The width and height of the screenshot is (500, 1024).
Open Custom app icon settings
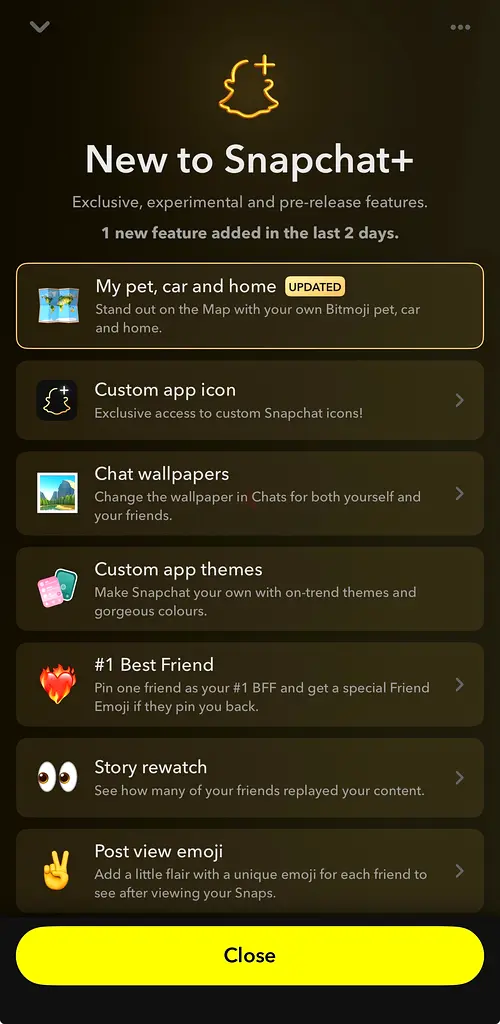(250, 400)
